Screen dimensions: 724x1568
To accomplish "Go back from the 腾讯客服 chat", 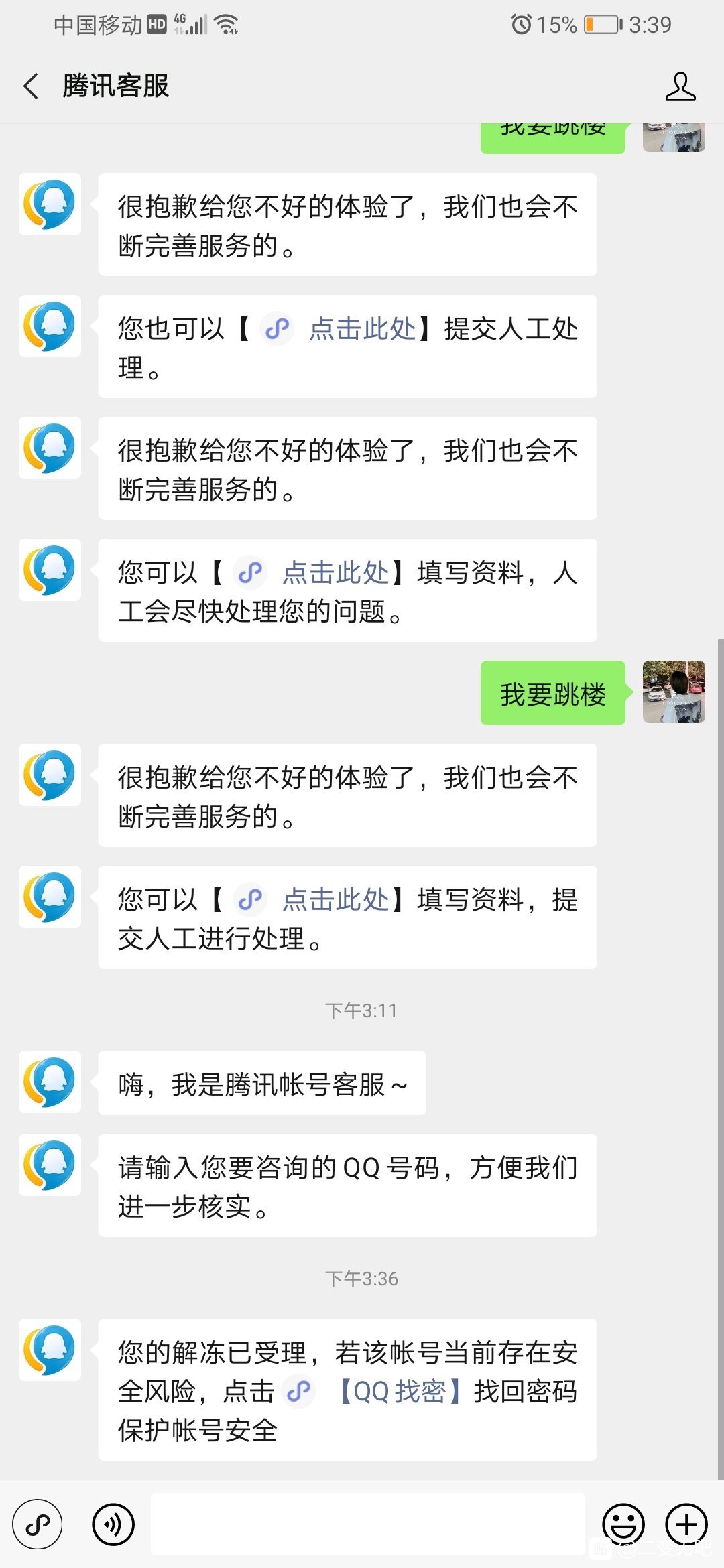I will (31, 86).
